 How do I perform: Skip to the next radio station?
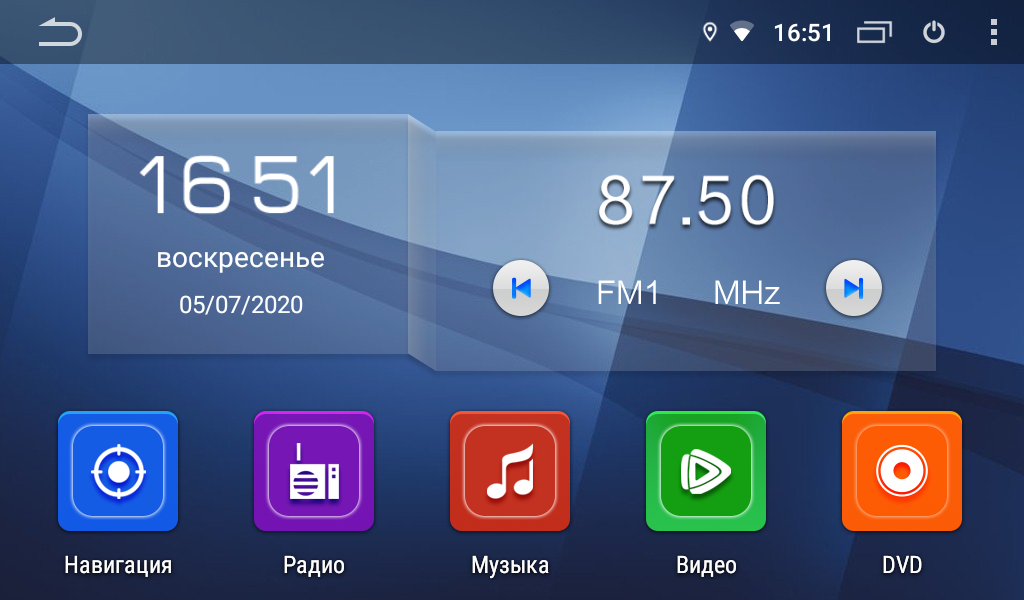[x=853, y=289]
